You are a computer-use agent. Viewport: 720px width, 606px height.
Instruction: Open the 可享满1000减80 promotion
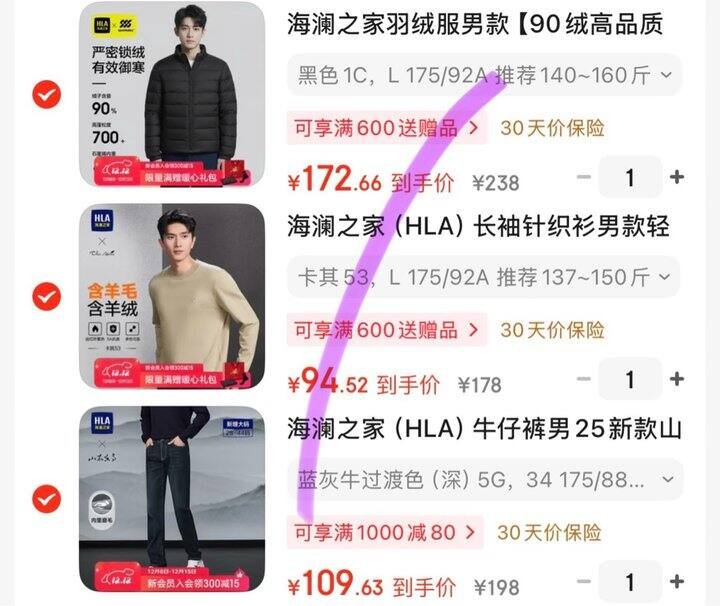385,531
